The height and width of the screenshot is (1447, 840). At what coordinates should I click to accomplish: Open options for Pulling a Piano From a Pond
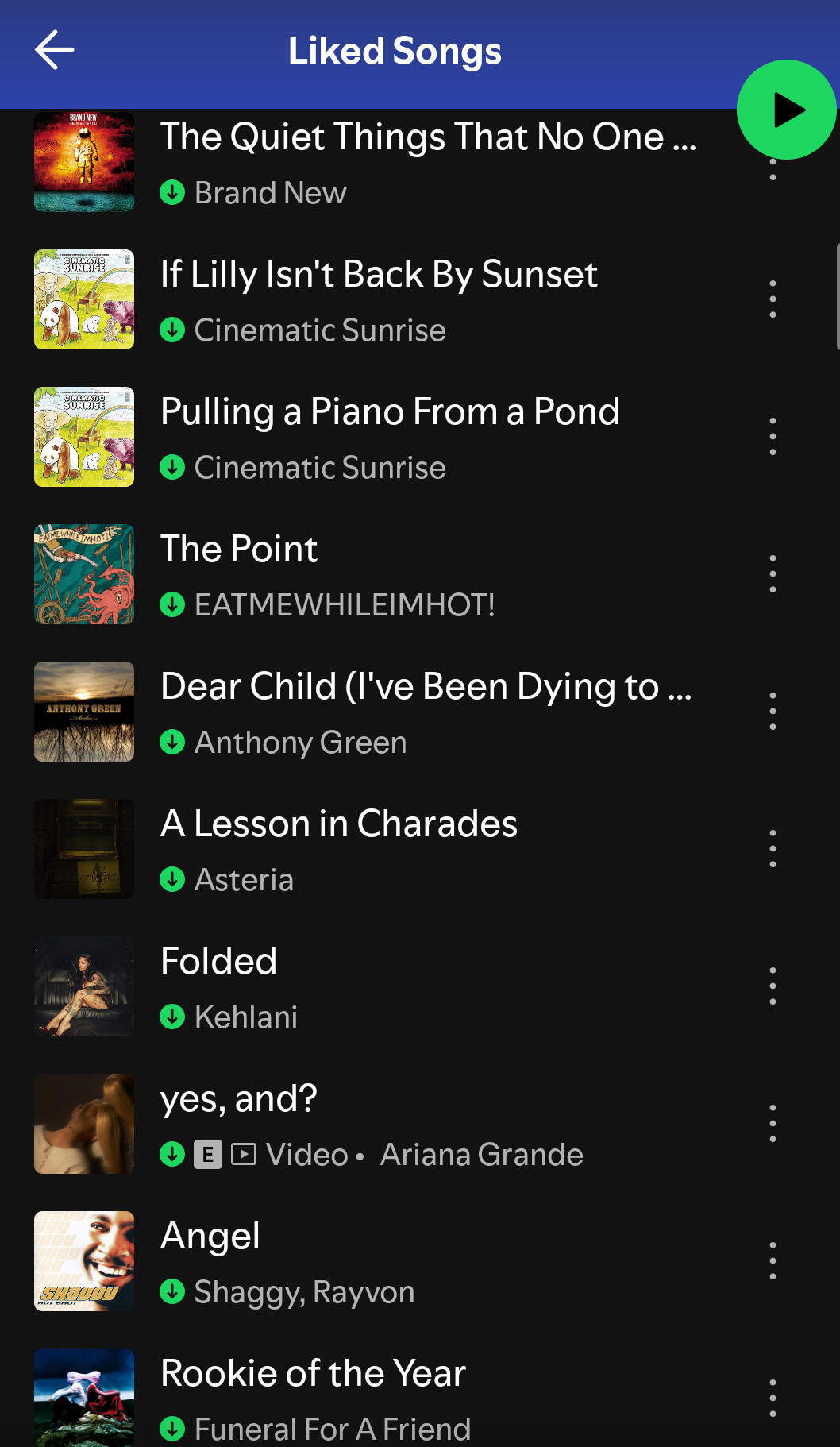(x=773, y=437)
